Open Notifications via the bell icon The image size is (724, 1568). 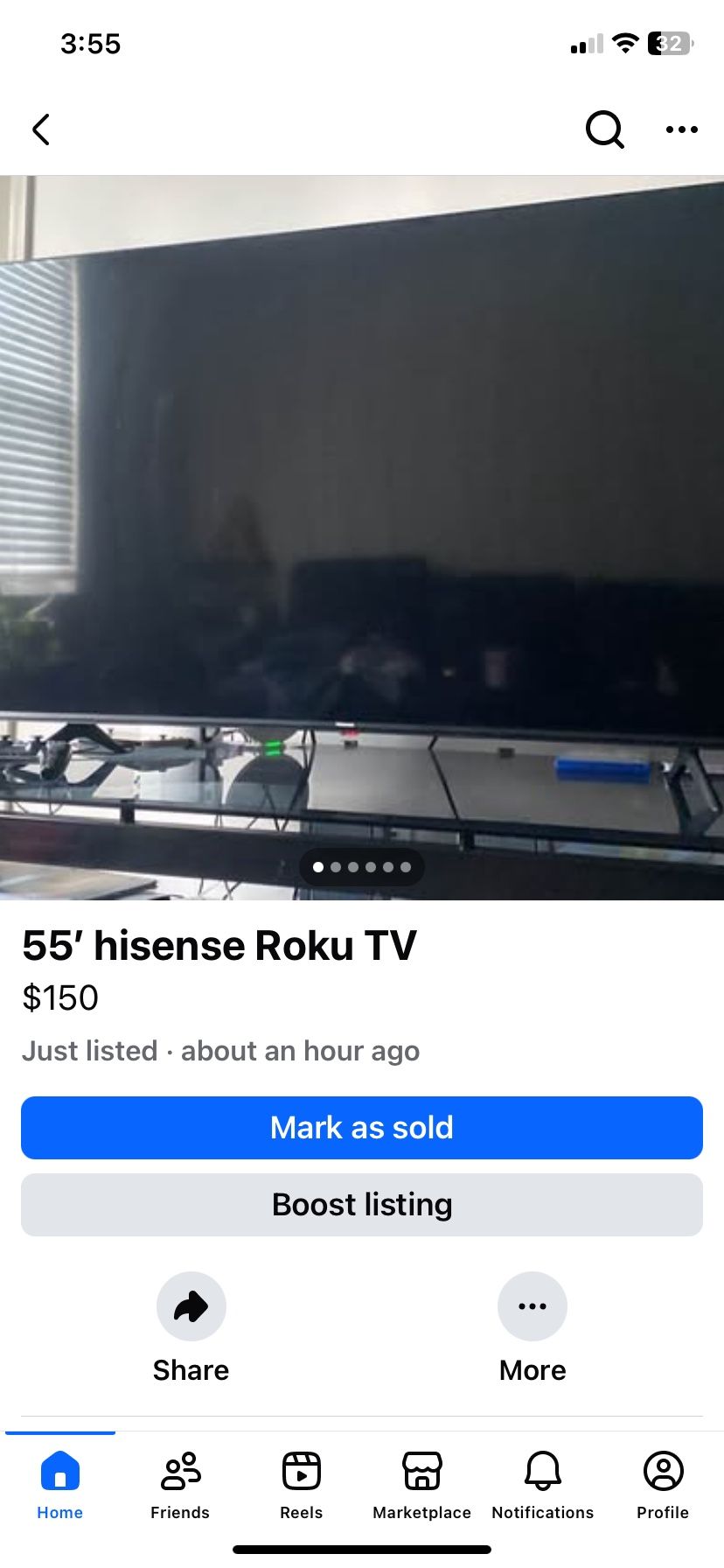coord(542,1470)
